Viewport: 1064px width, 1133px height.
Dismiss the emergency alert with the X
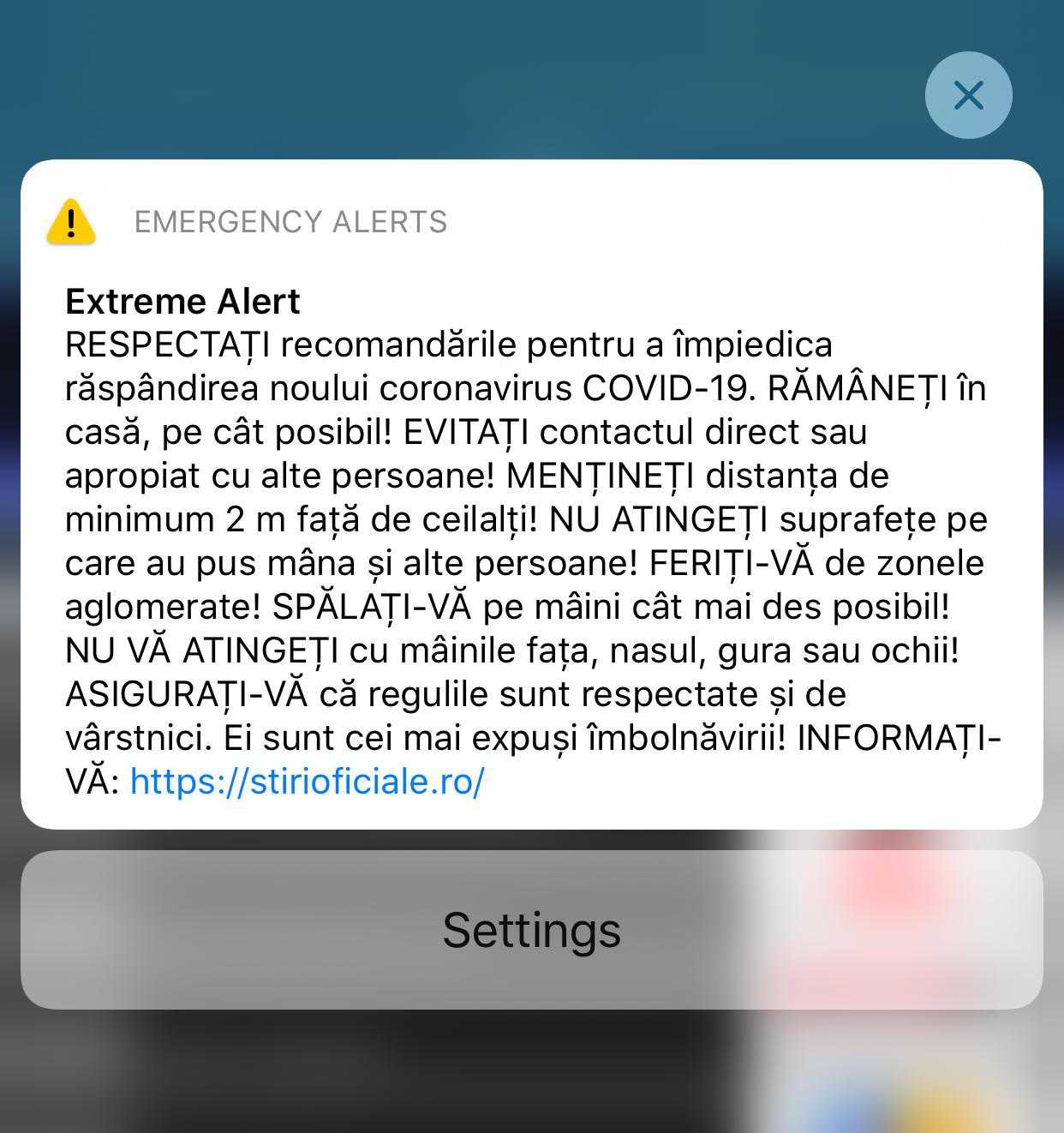[x=968, y=95]
